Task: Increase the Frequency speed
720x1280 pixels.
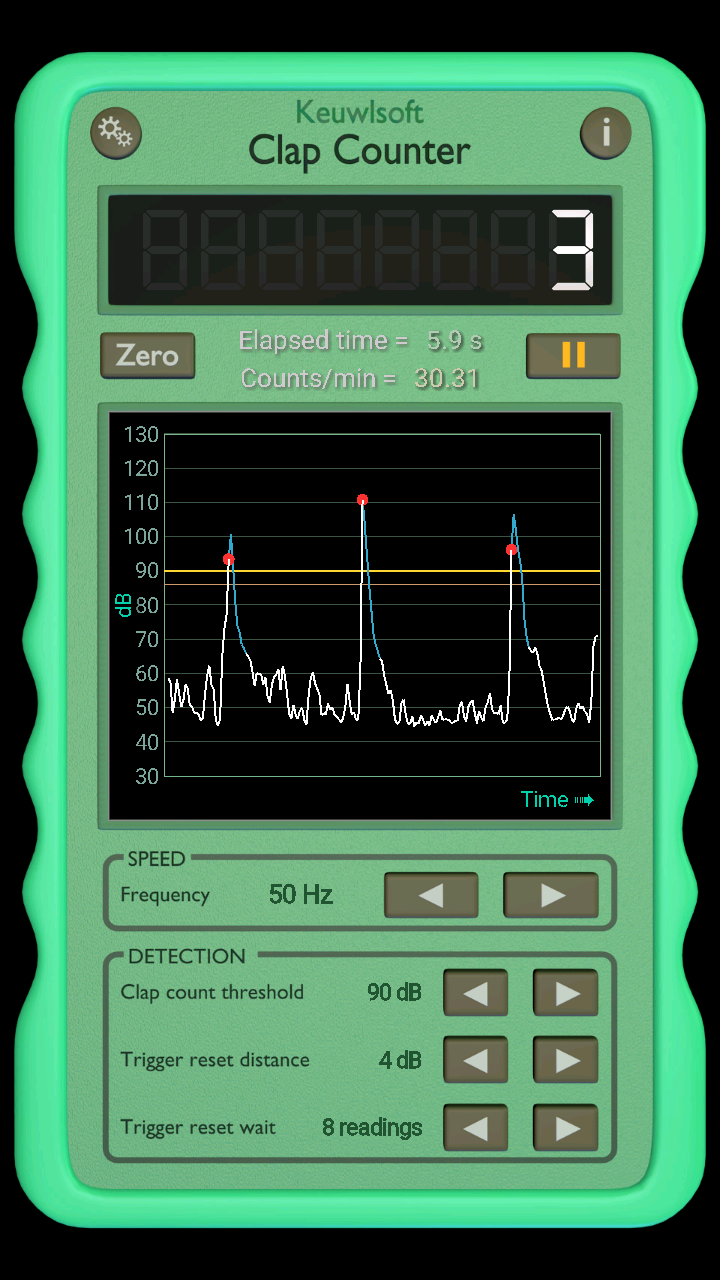Action: coord(551,895)
